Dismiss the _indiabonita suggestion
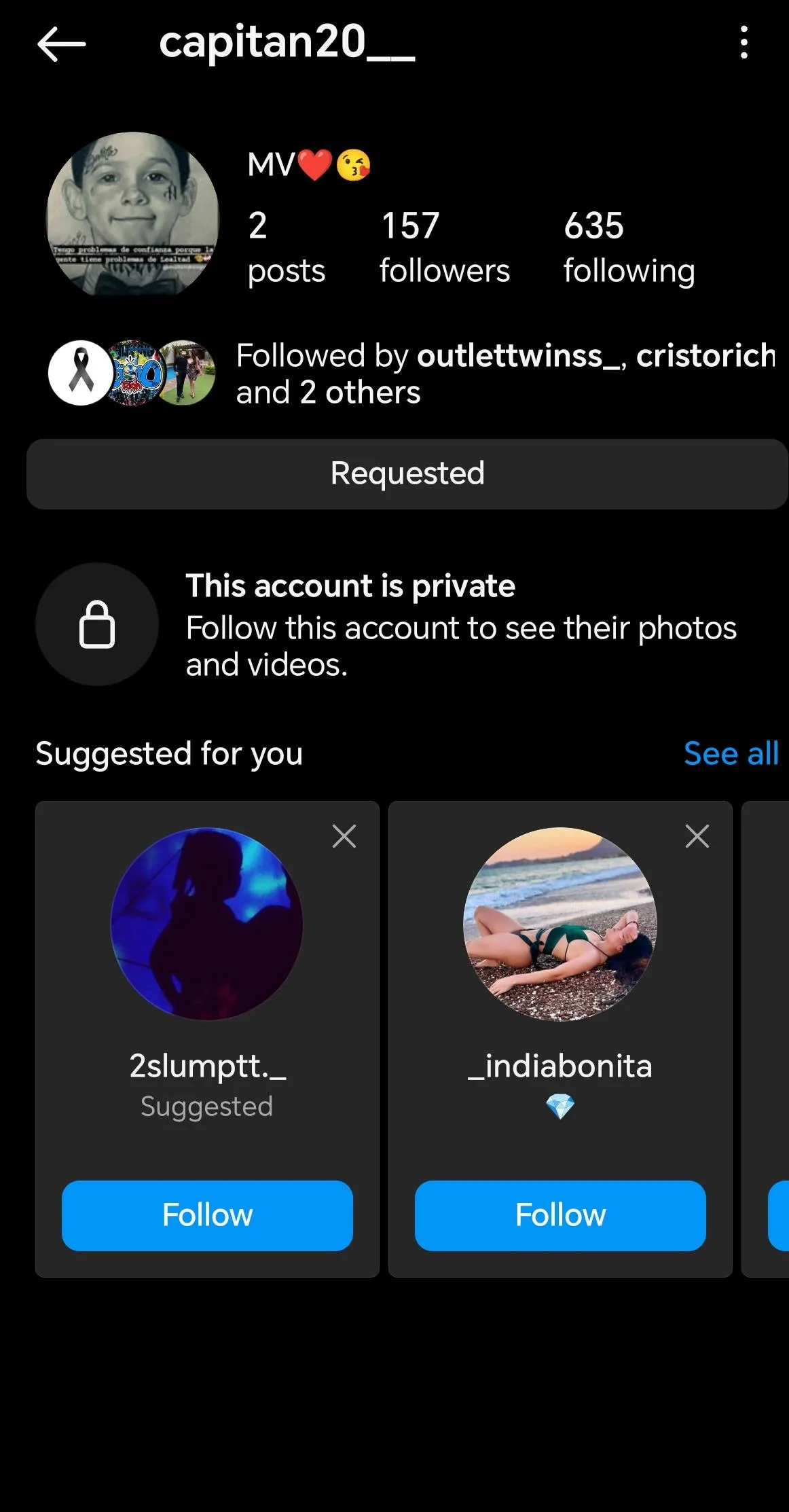The width and height of the screenshot is (789, 1512). 697,836
